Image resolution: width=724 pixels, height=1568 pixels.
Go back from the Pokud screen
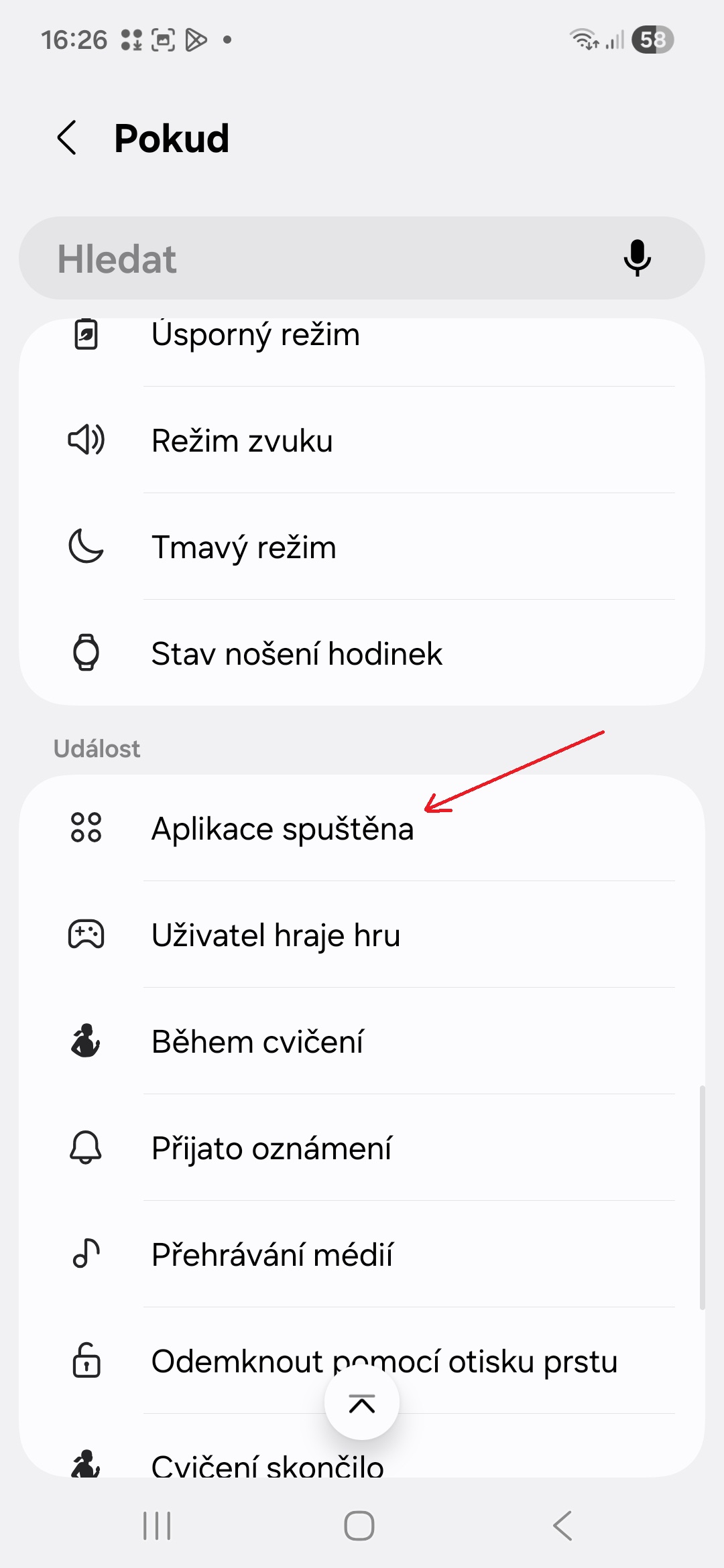point(67,138)
